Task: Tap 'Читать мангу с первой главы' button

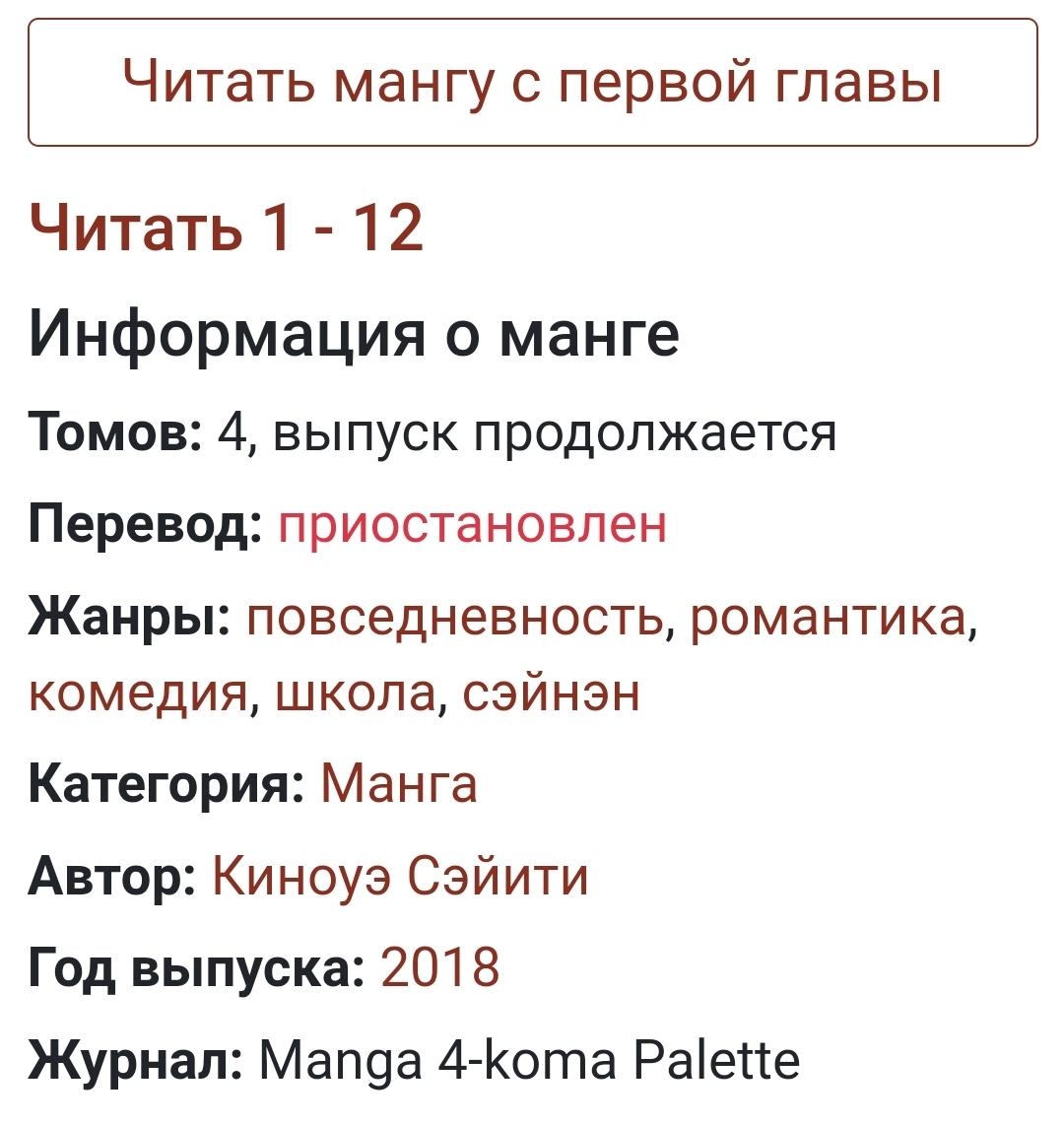Action: point(532,83)
